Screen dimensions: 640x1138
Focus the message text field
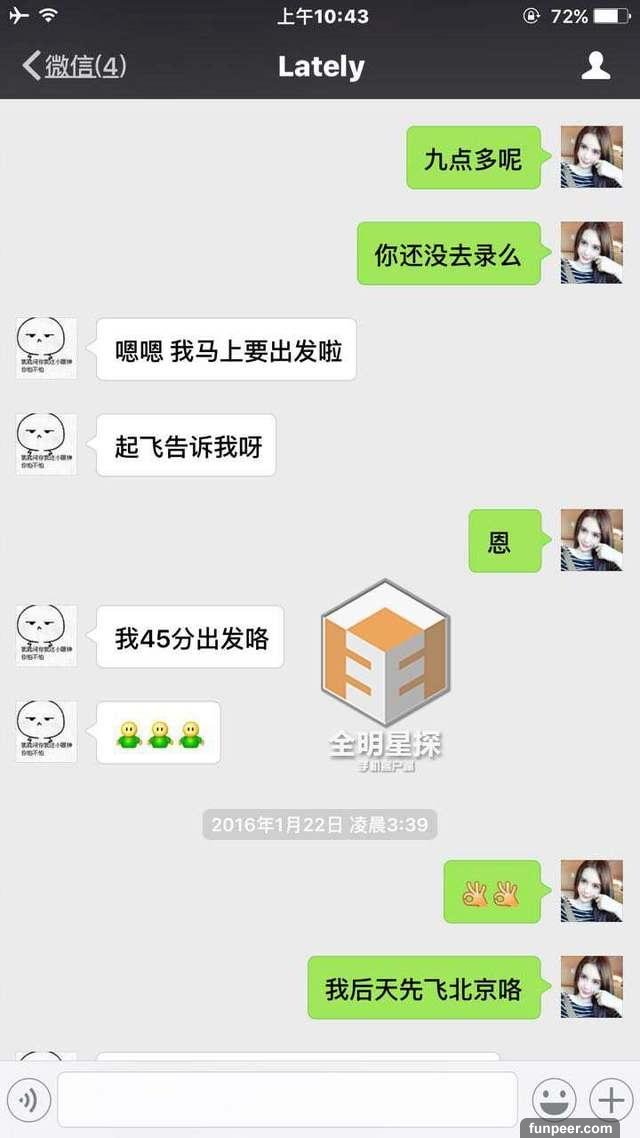click(x=287, y=1100)
